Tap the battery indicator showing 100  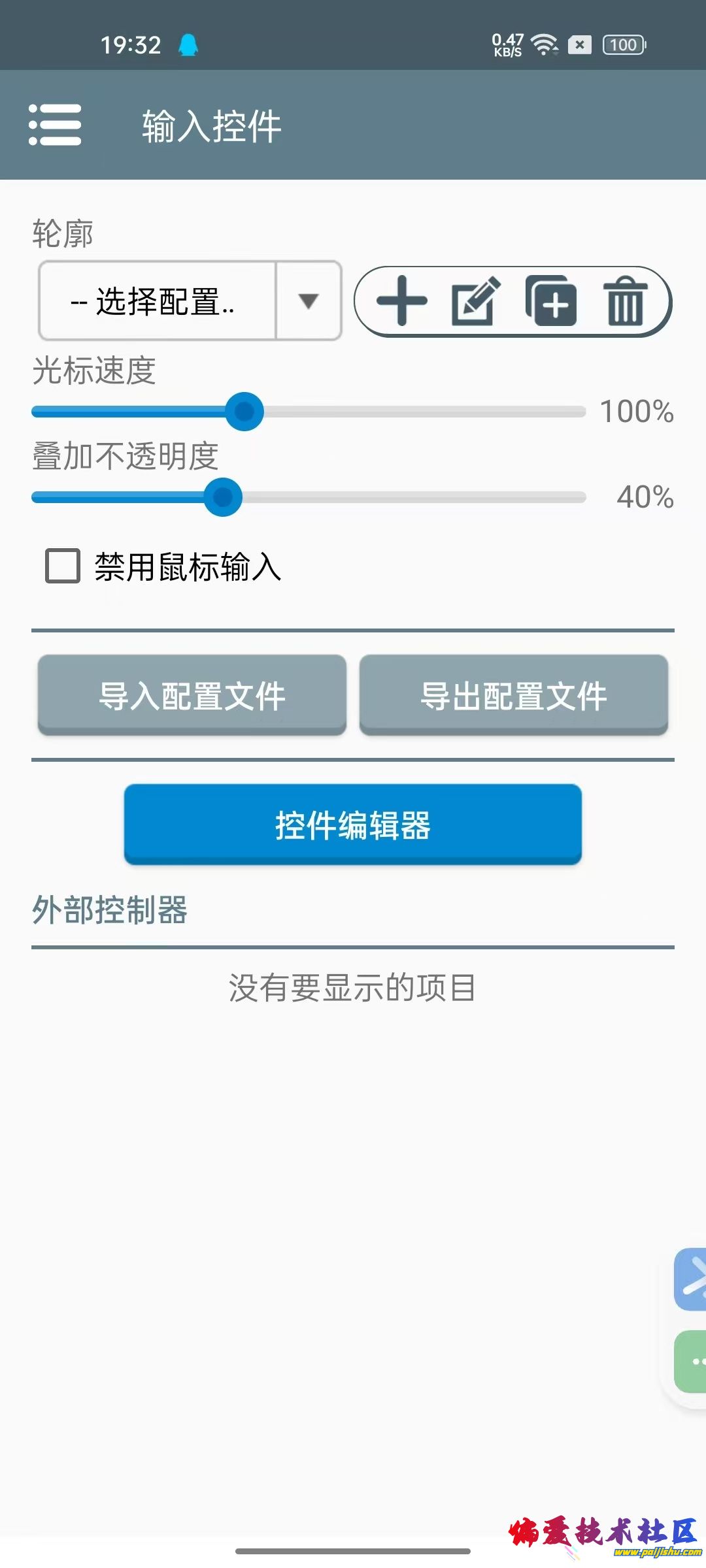623,44
